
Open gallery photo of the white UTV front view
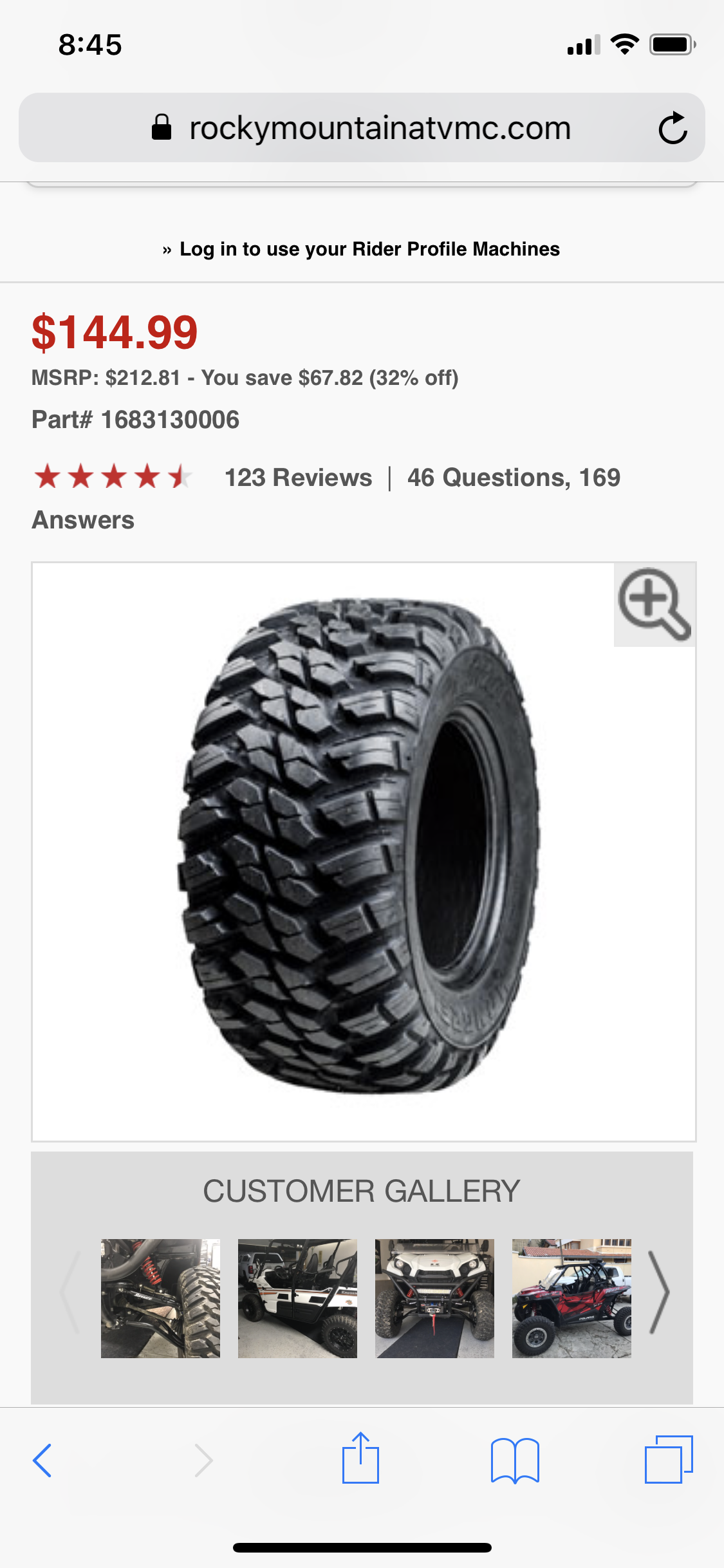[434, 1298]
